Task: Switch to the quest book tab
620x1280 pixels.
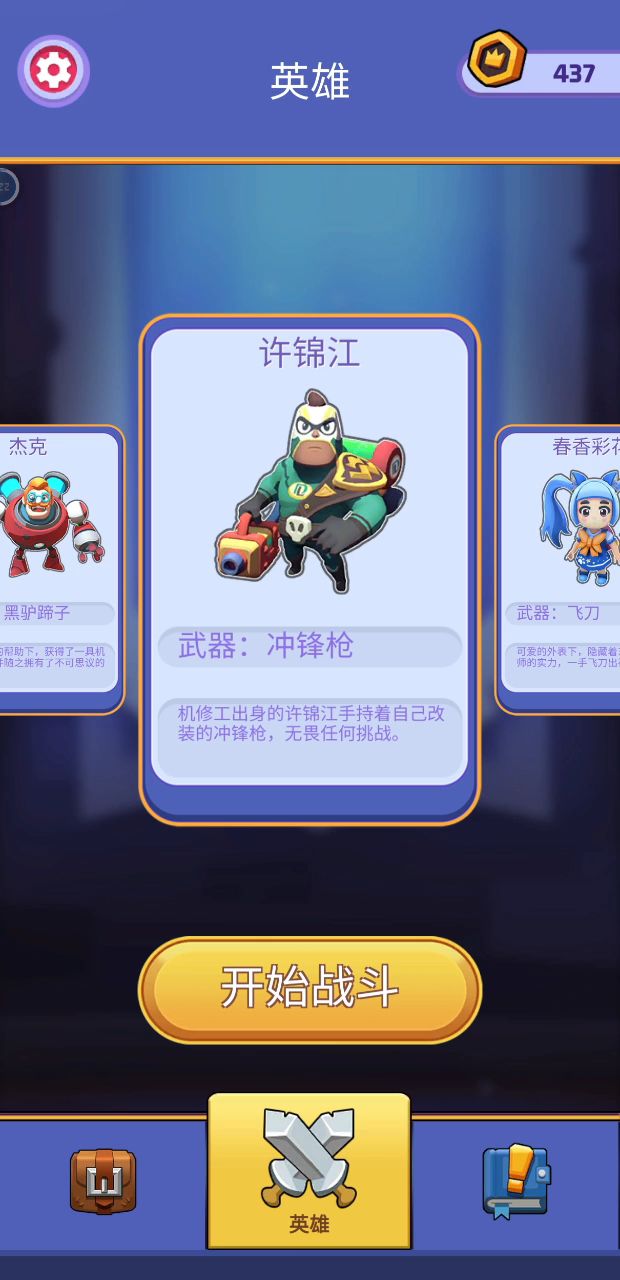Action: (x=516, y=1181)
